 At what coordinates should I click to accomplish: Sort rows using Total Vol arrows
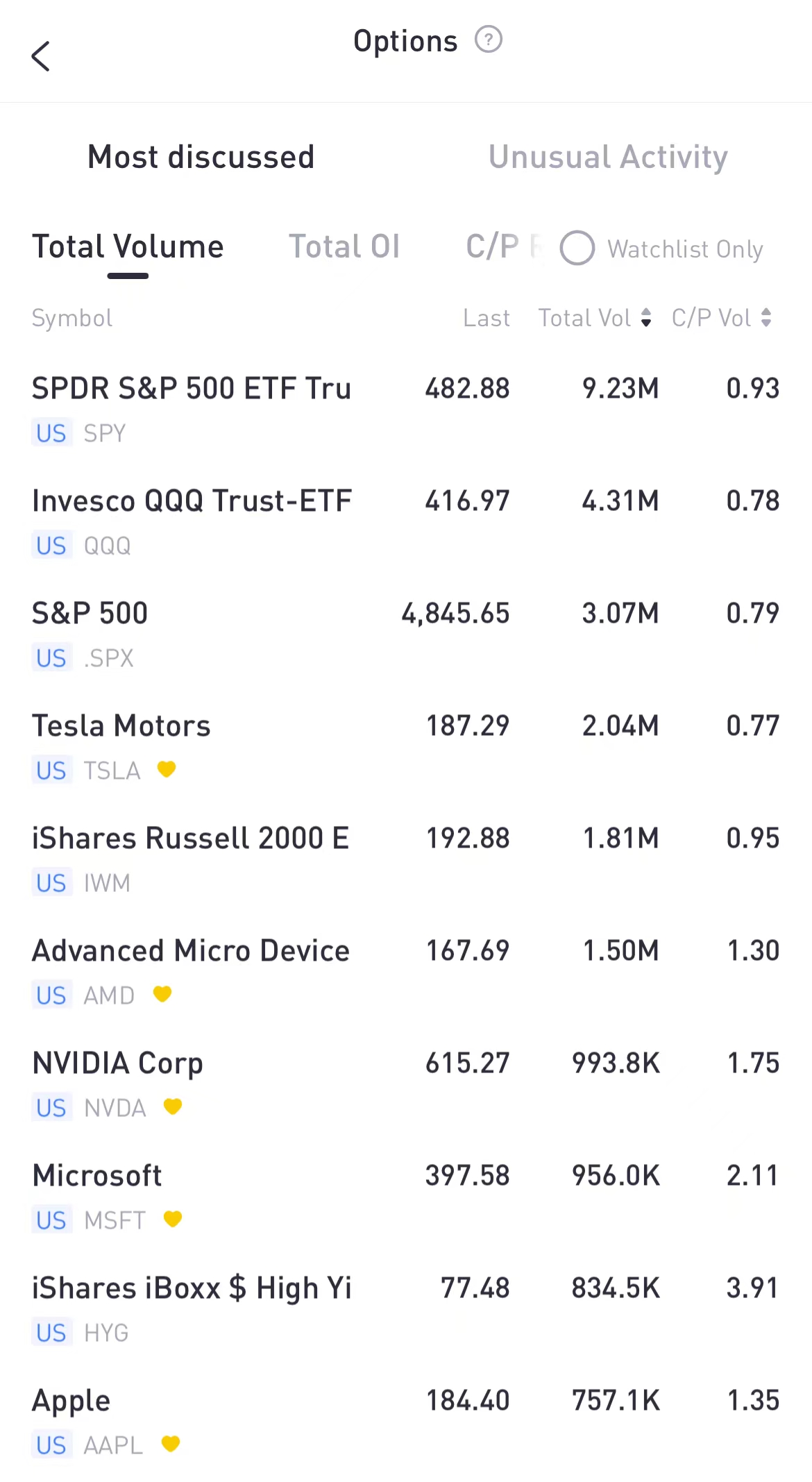coord(646,318)
